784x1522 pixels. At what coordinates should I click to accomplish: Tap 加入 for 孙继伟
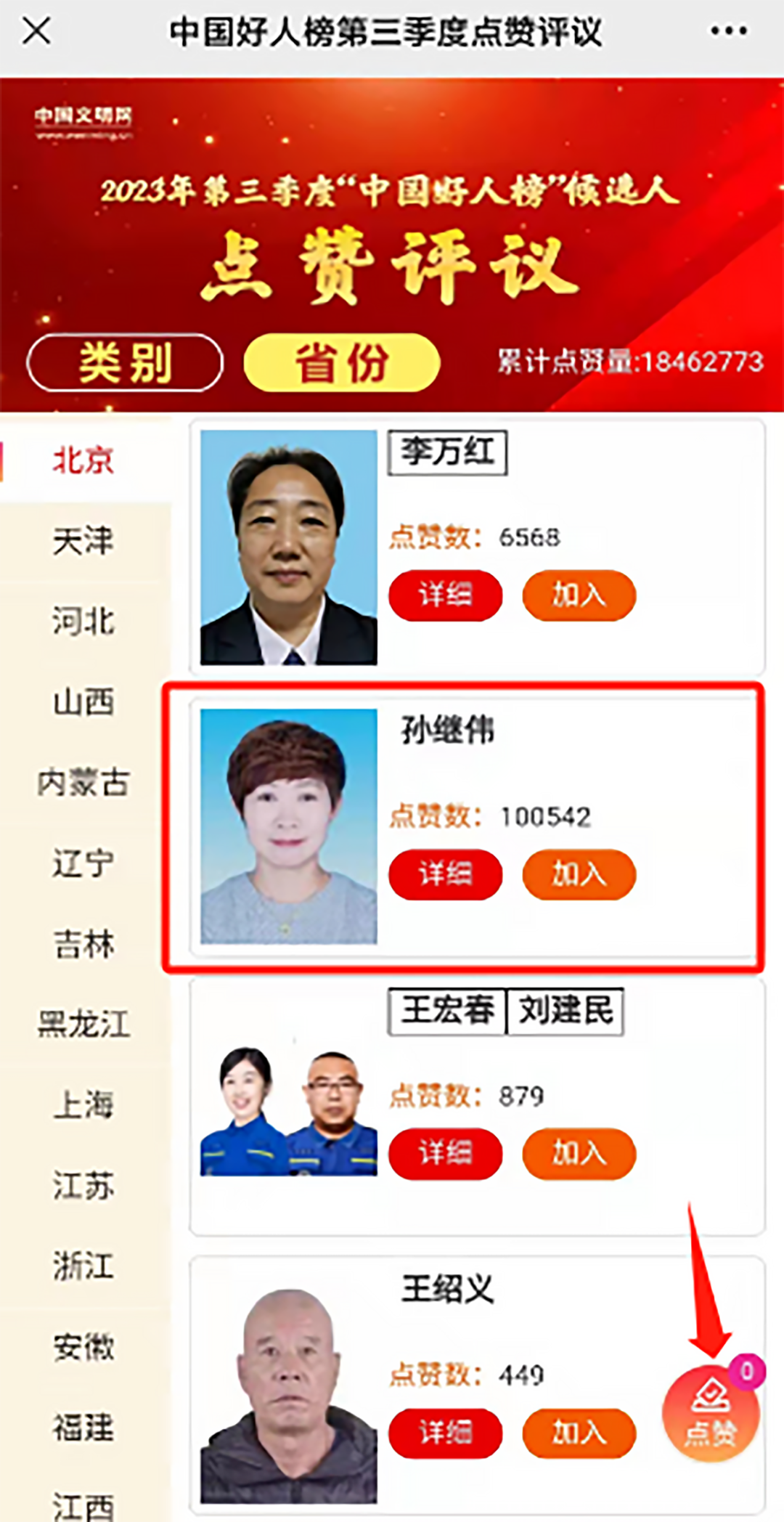coord(579,874)
